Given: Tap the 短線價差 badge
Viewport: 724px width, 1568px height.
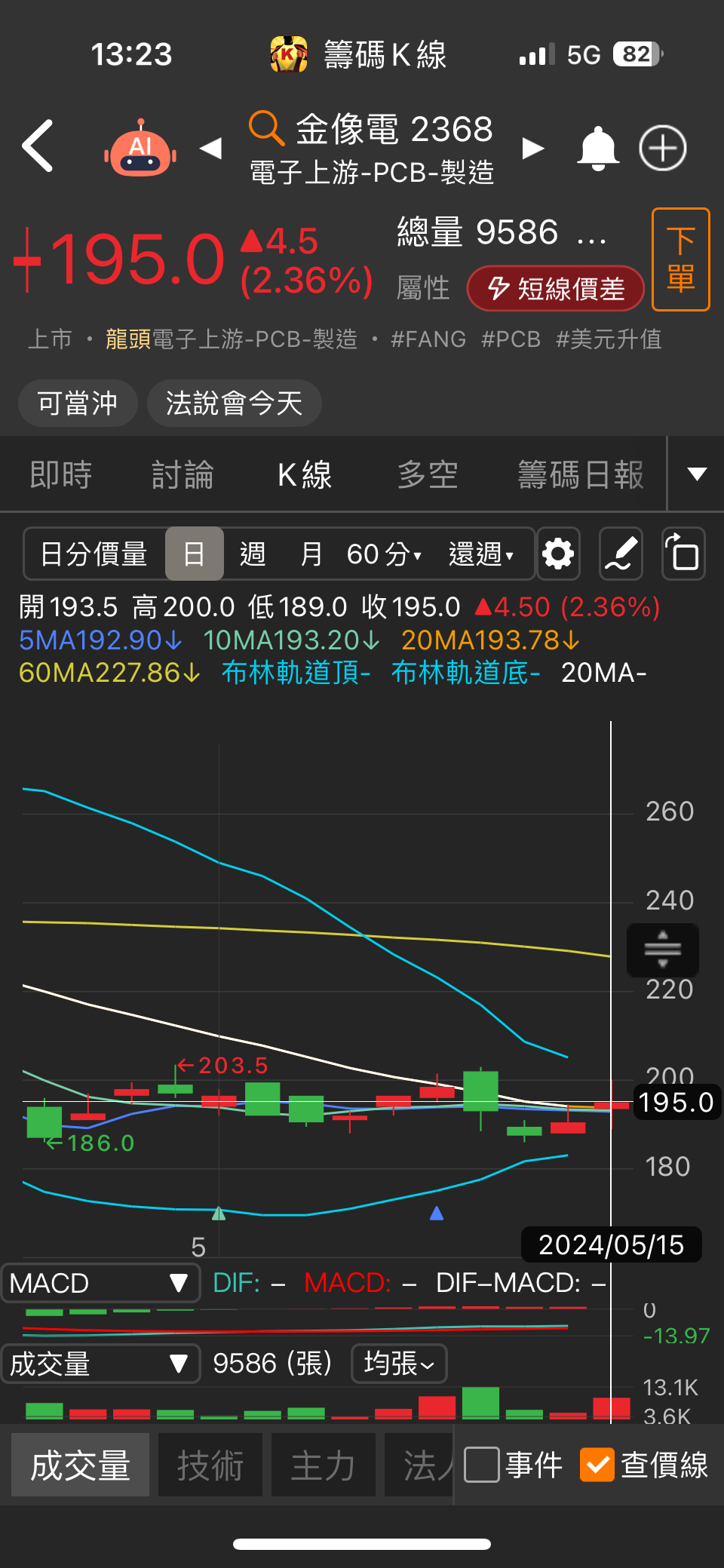Looking at the screenshot, I should click(555, 288).
